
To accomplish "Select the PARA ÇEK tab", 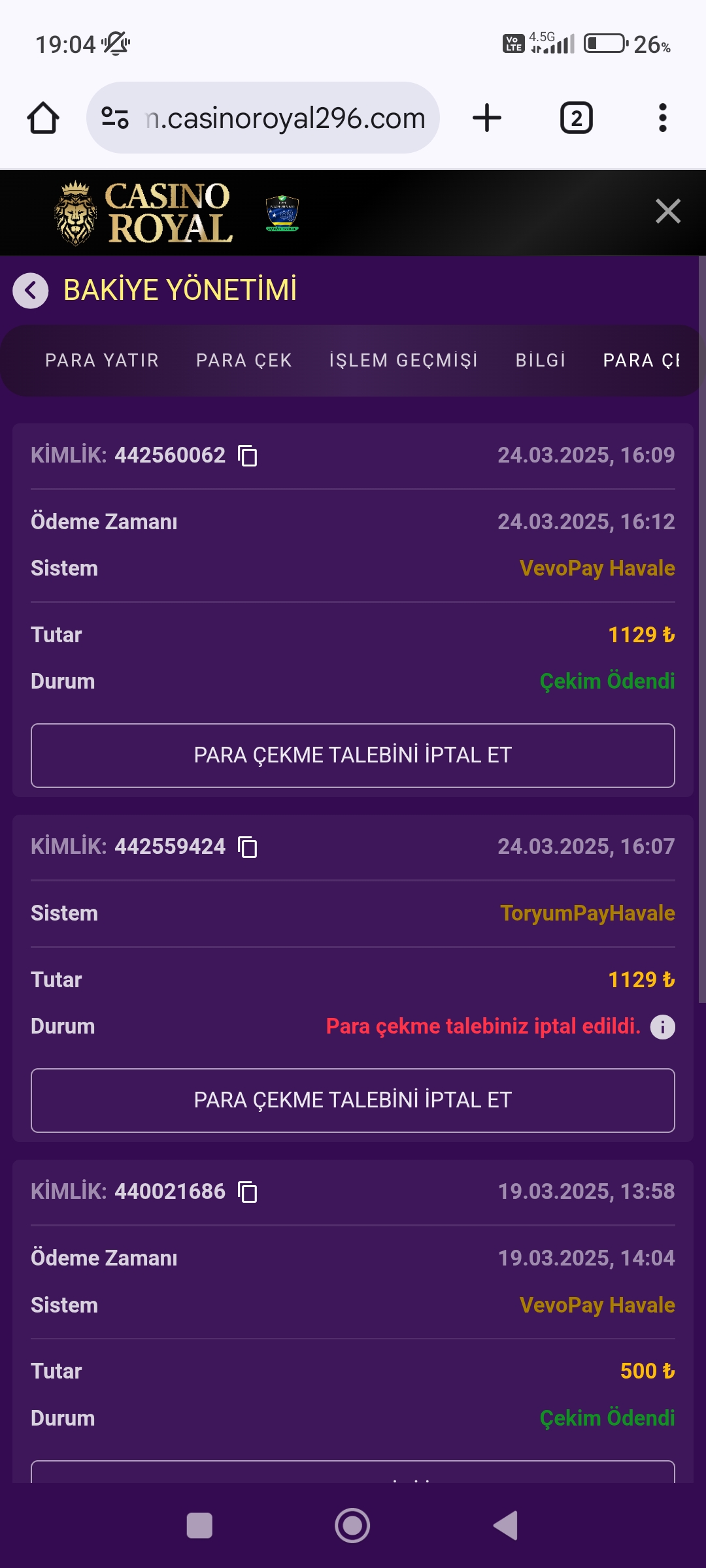I will pos(243,360).
